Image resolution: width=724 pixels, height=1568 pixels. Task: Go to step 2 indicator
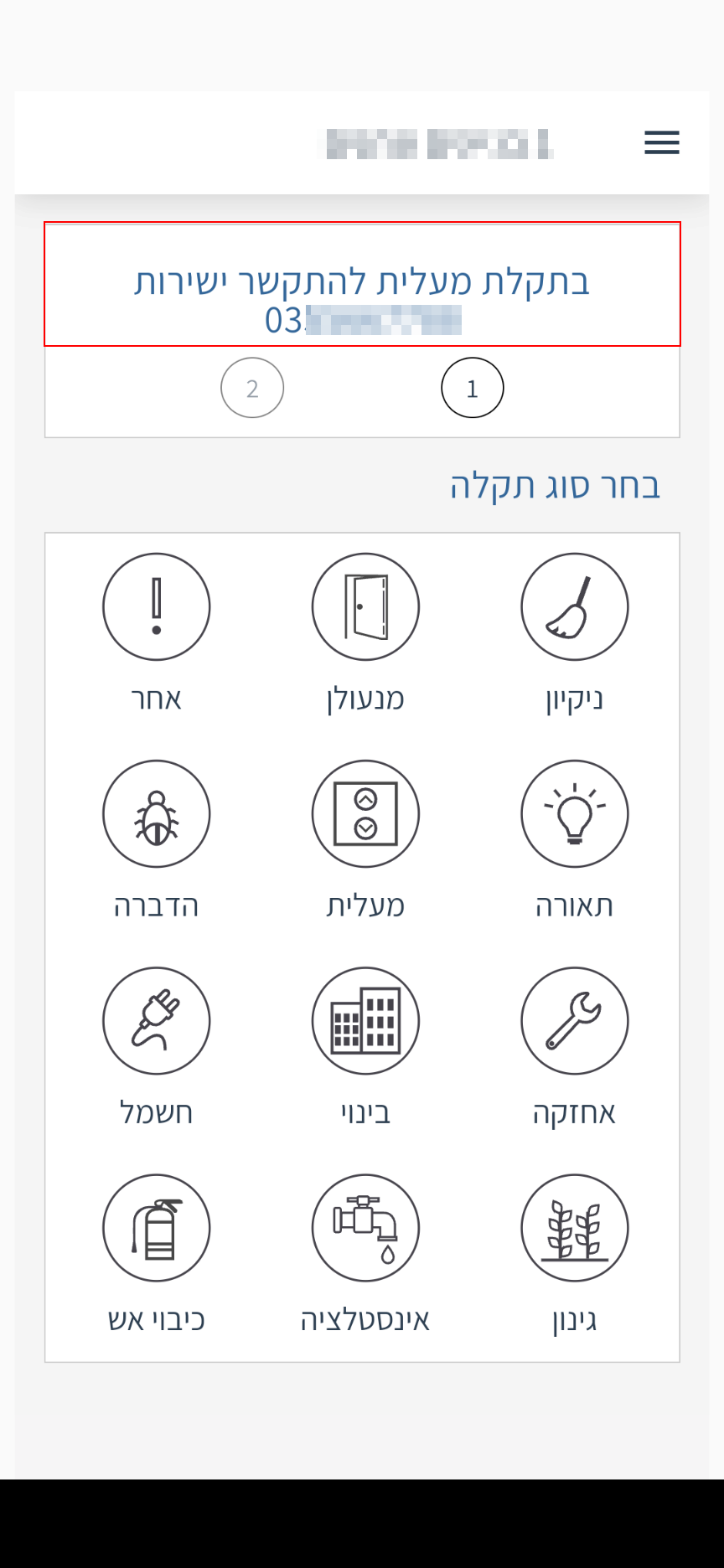252,388
